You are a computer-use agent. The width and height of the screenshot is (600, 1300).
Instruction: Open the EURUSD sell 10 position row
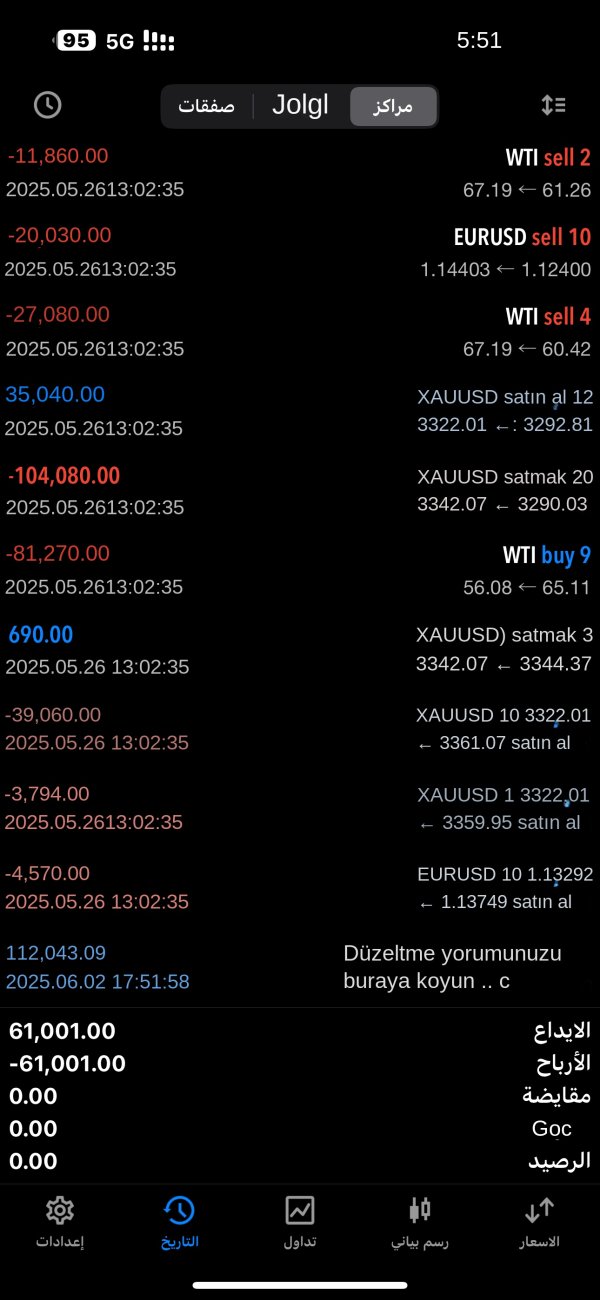click(x=300, y=252)
